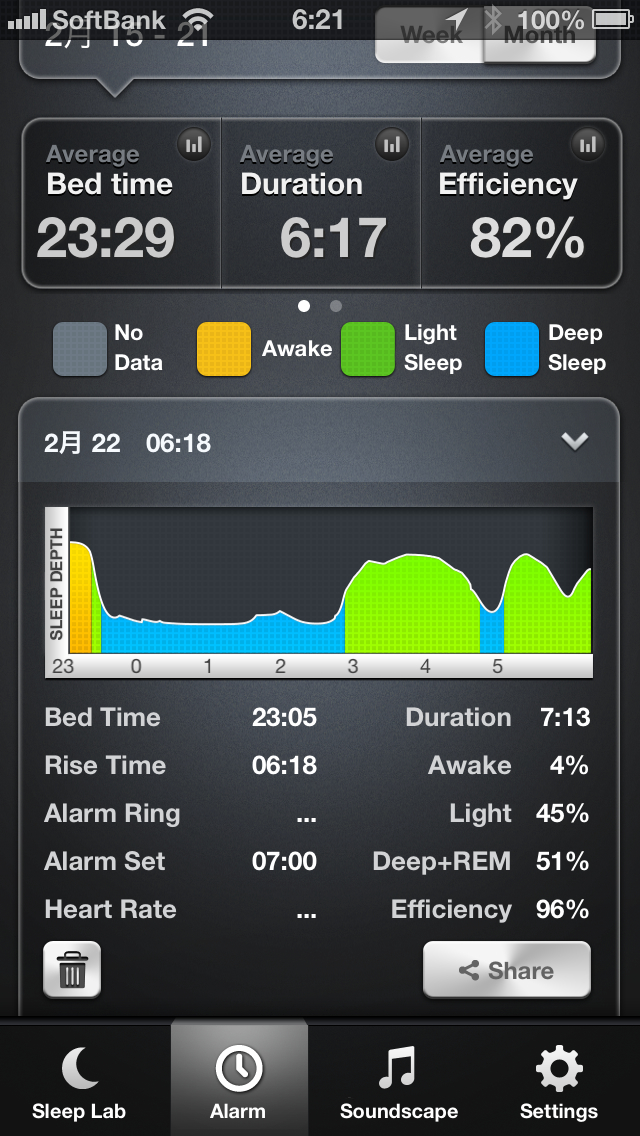Go to the Sleep Lab tab
The width and height of the screenshot is (640, 1136).
(x=79, y=1082)
